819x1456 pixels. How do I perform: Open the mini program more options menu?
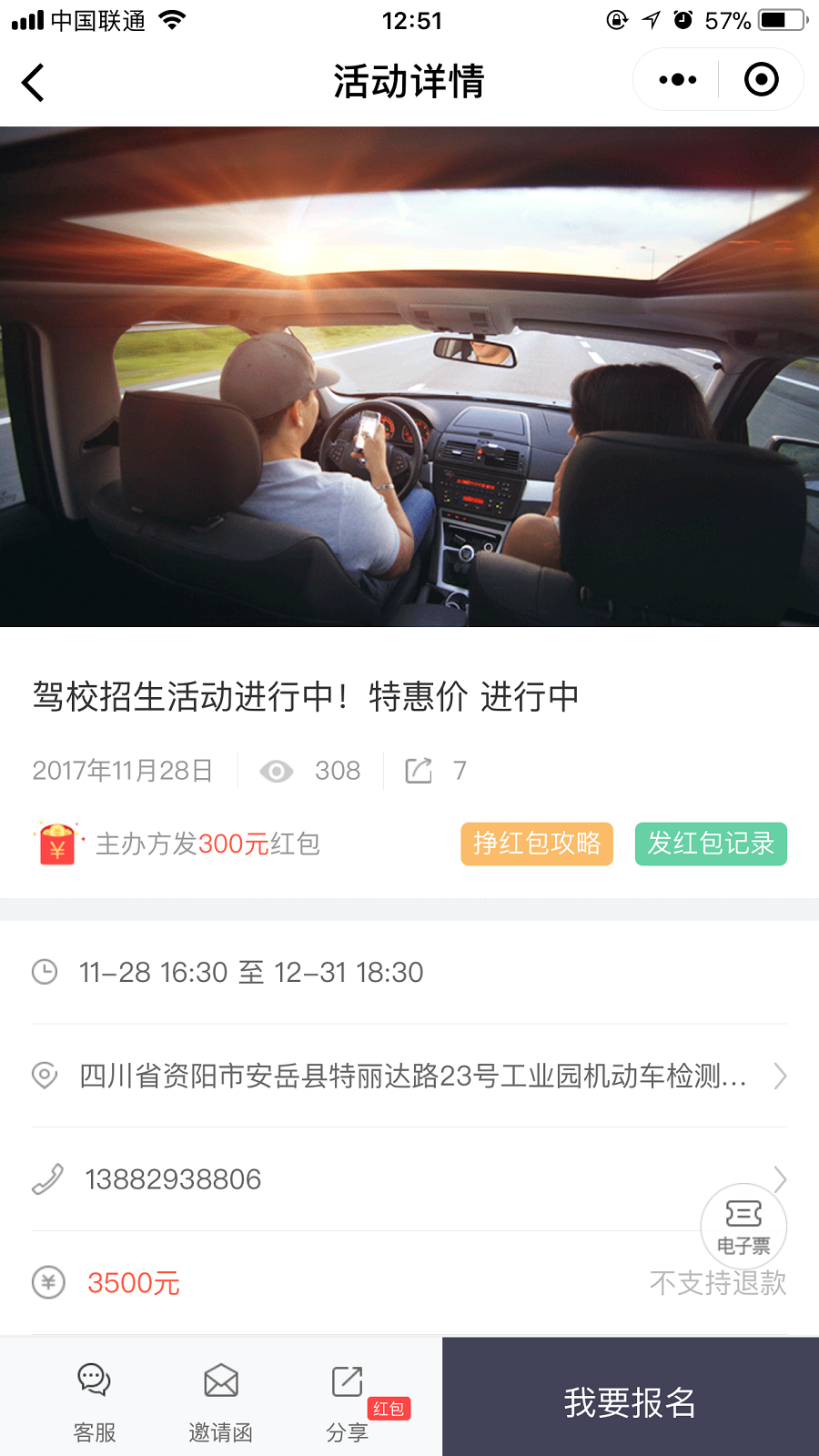point(677,80)
